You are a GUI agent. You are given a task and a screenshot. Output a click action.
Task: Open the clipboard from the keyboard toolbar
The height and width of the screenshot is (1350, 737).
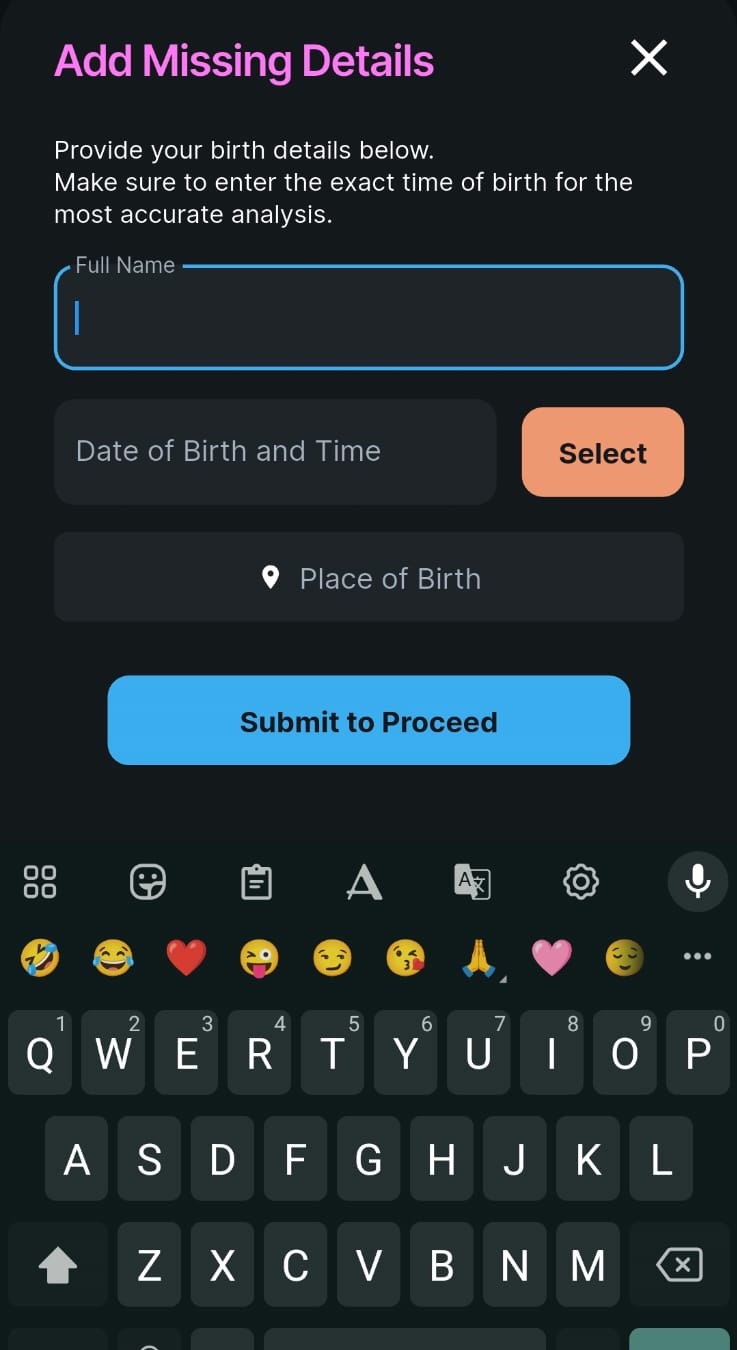tap(256, 881)
